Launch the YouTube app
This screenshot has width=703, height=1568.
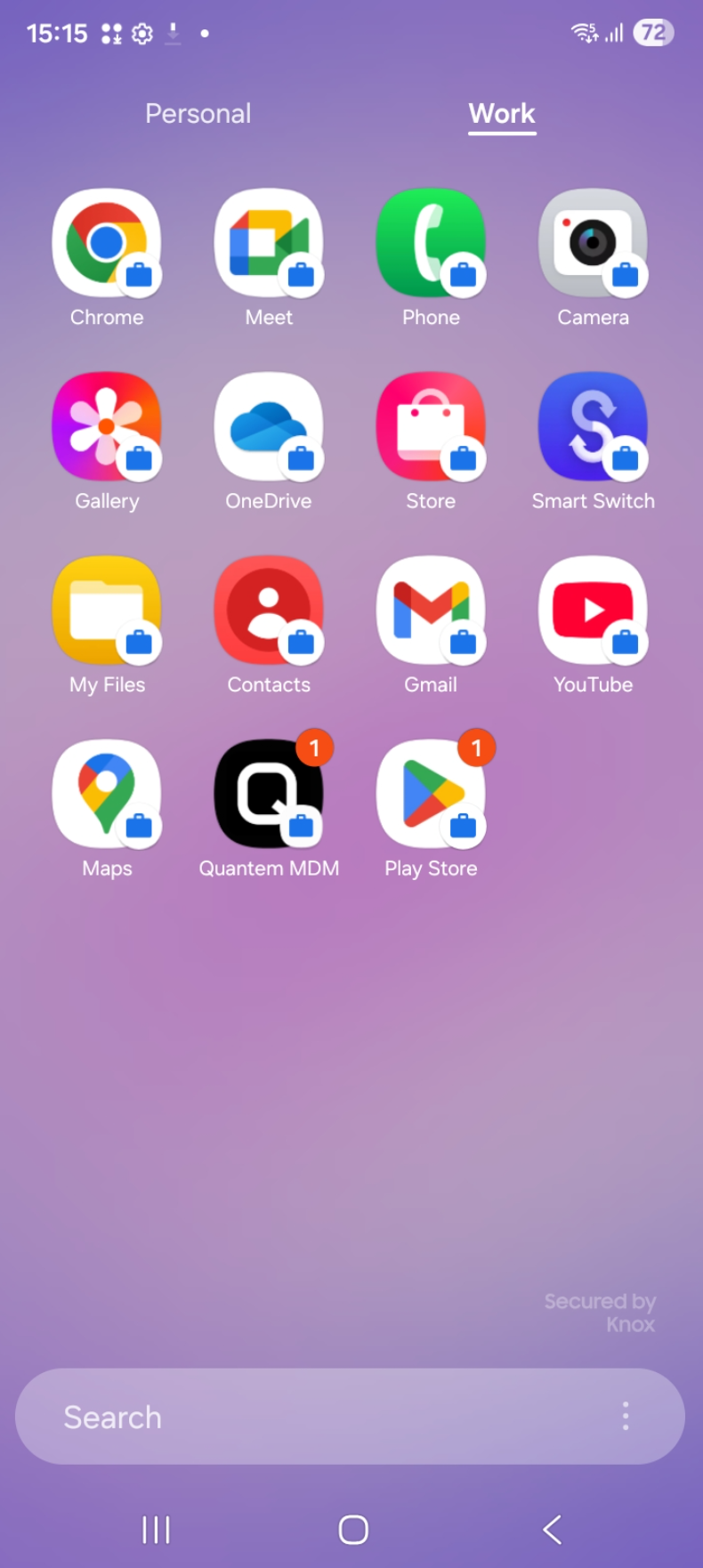(593, 610)
